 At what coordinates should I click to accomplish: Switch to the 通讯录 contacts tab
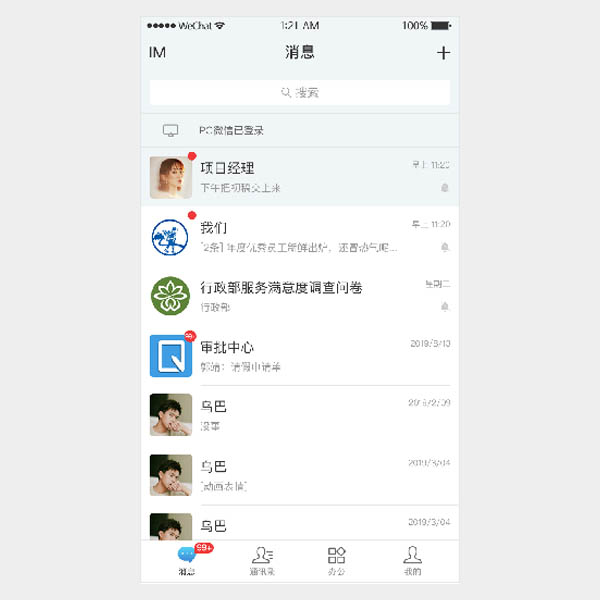pos(263,561)
